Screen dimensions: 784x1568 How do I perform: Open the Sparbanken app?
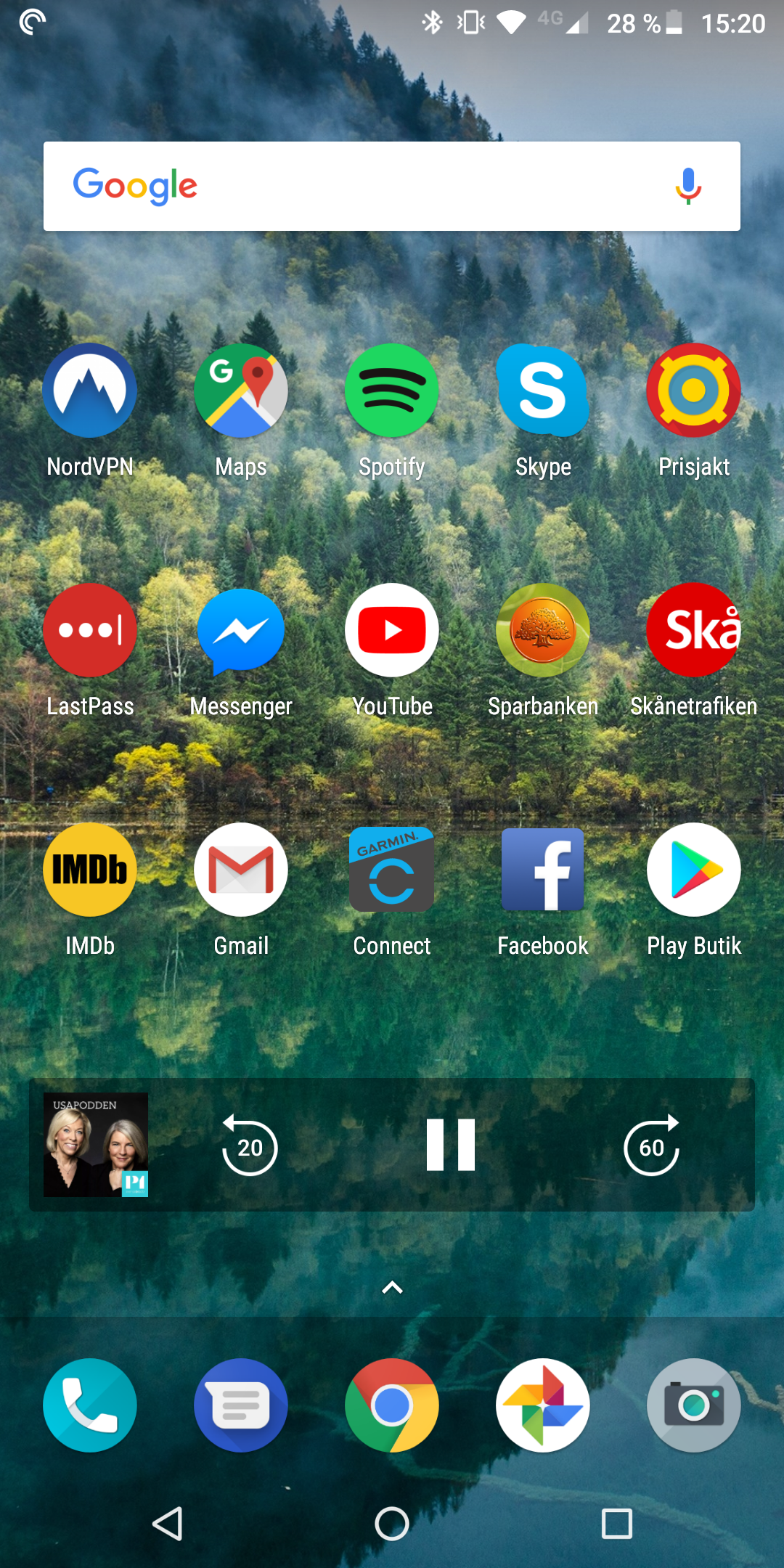click(x=543, y=630)
